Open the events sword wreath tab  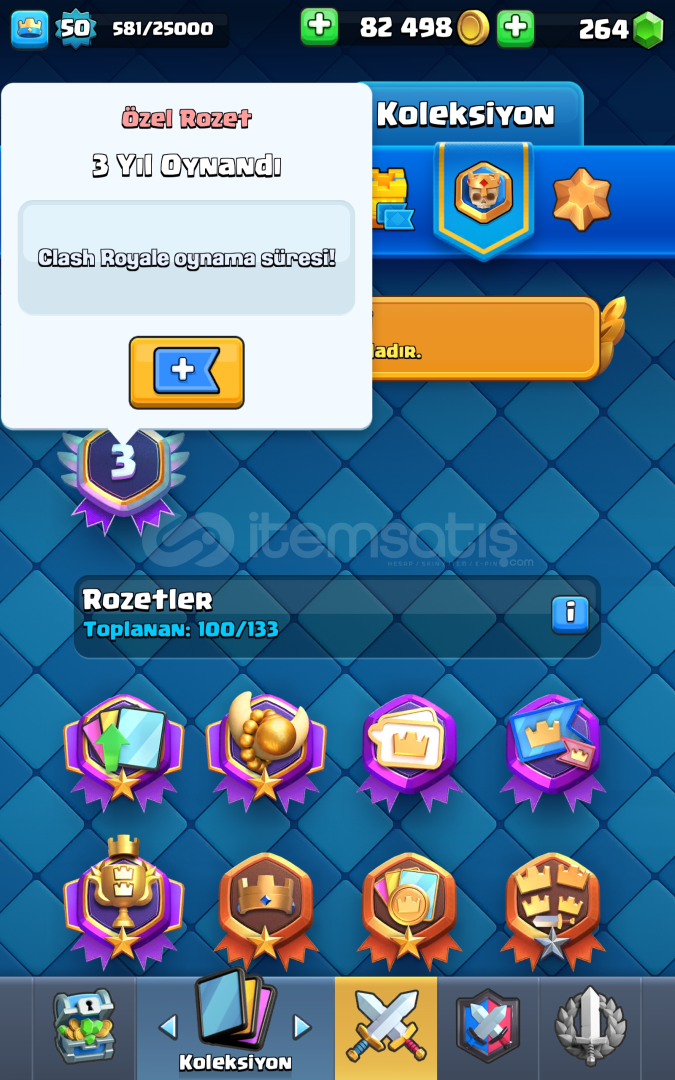click(590, 1027)
